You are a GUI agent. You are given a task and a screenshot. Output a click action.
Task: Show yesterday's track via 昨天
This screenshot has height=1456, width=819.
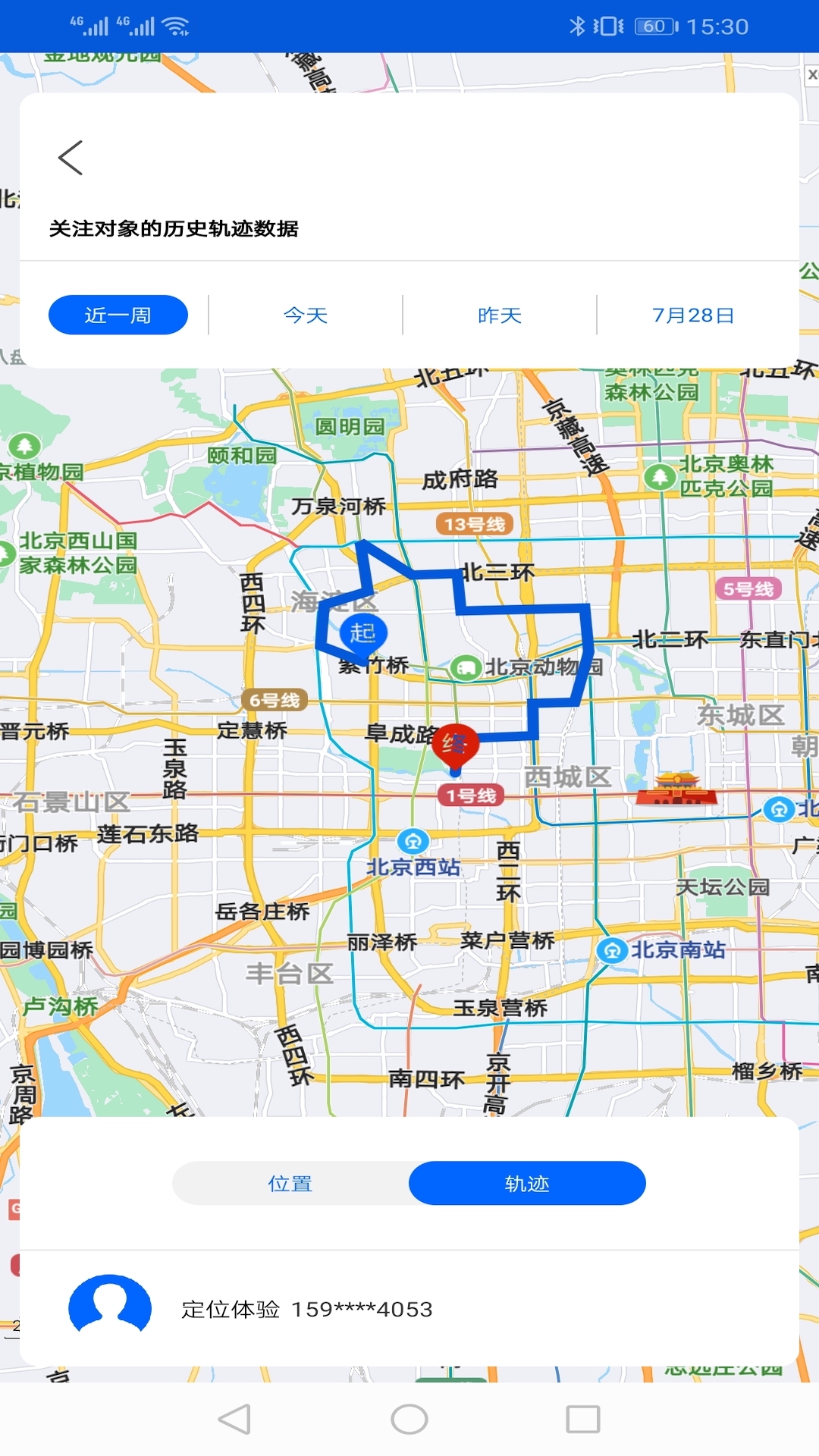pos(500,315)
